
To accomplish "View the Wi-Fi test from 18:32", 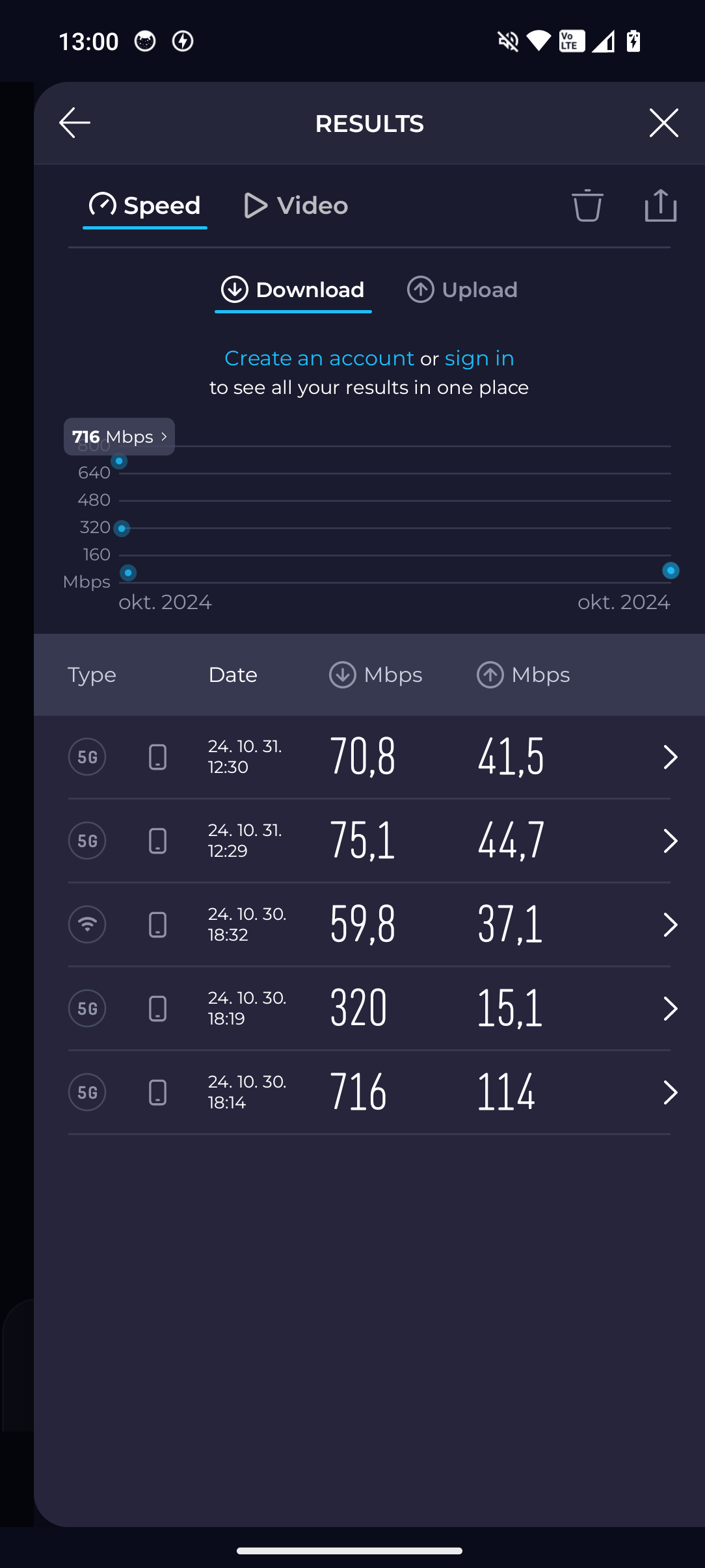I will click(369, 925).
